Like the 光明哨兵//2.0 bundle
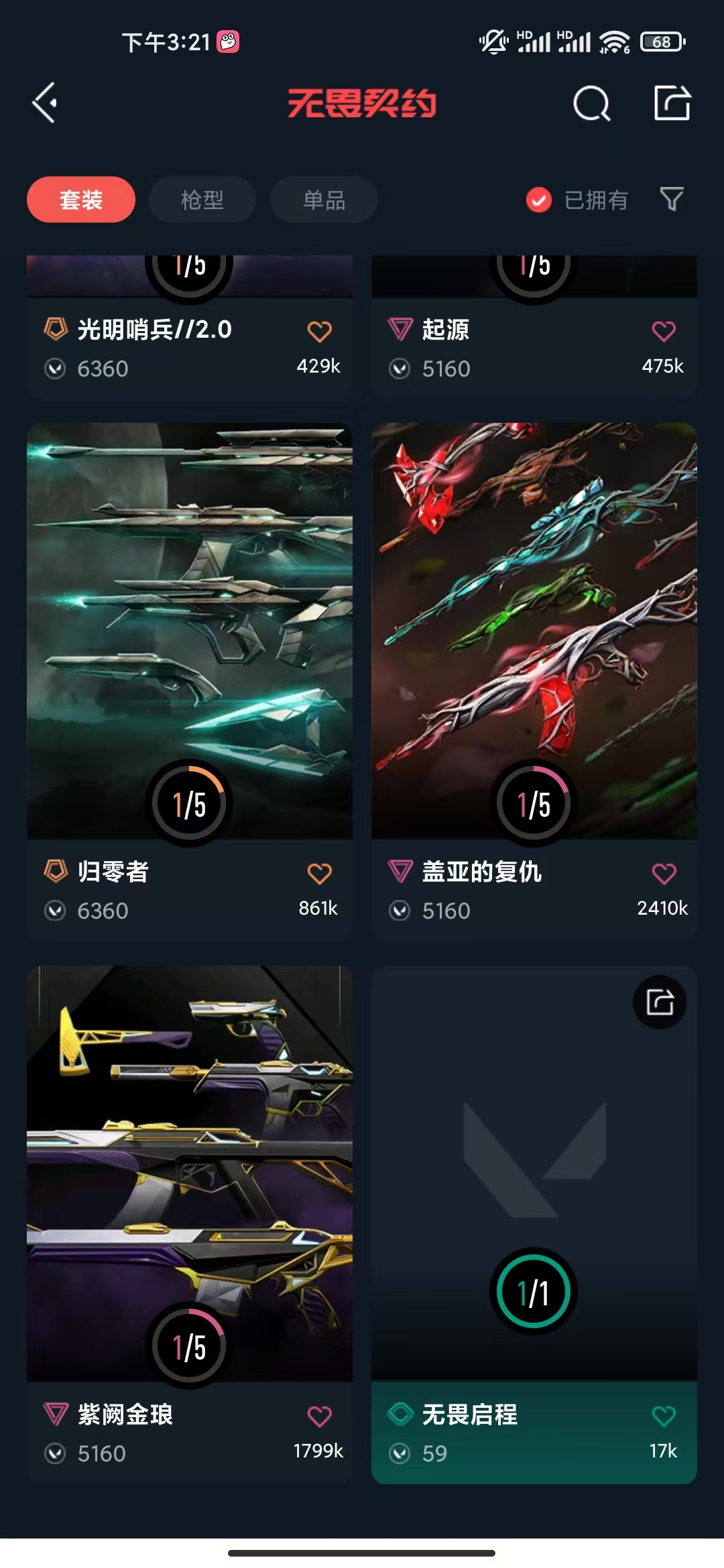Image resolution: width=724 pixels, height=1568 pixels. click(x=319, y=331)
